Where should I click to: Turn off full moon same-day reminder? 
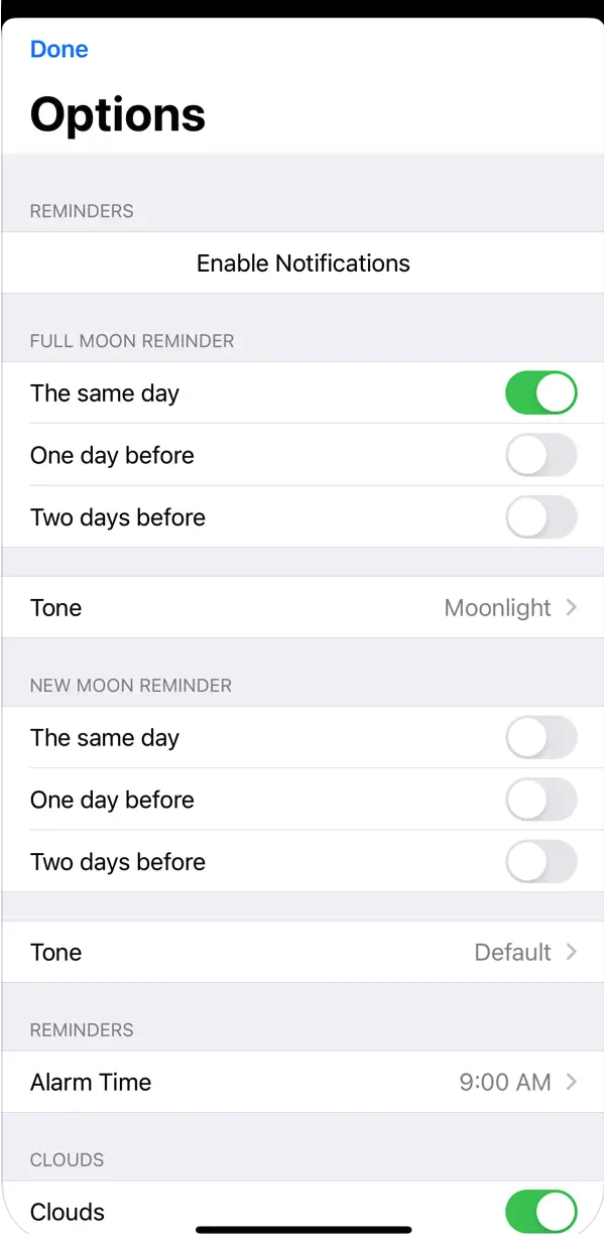click(x=541, y=393)
